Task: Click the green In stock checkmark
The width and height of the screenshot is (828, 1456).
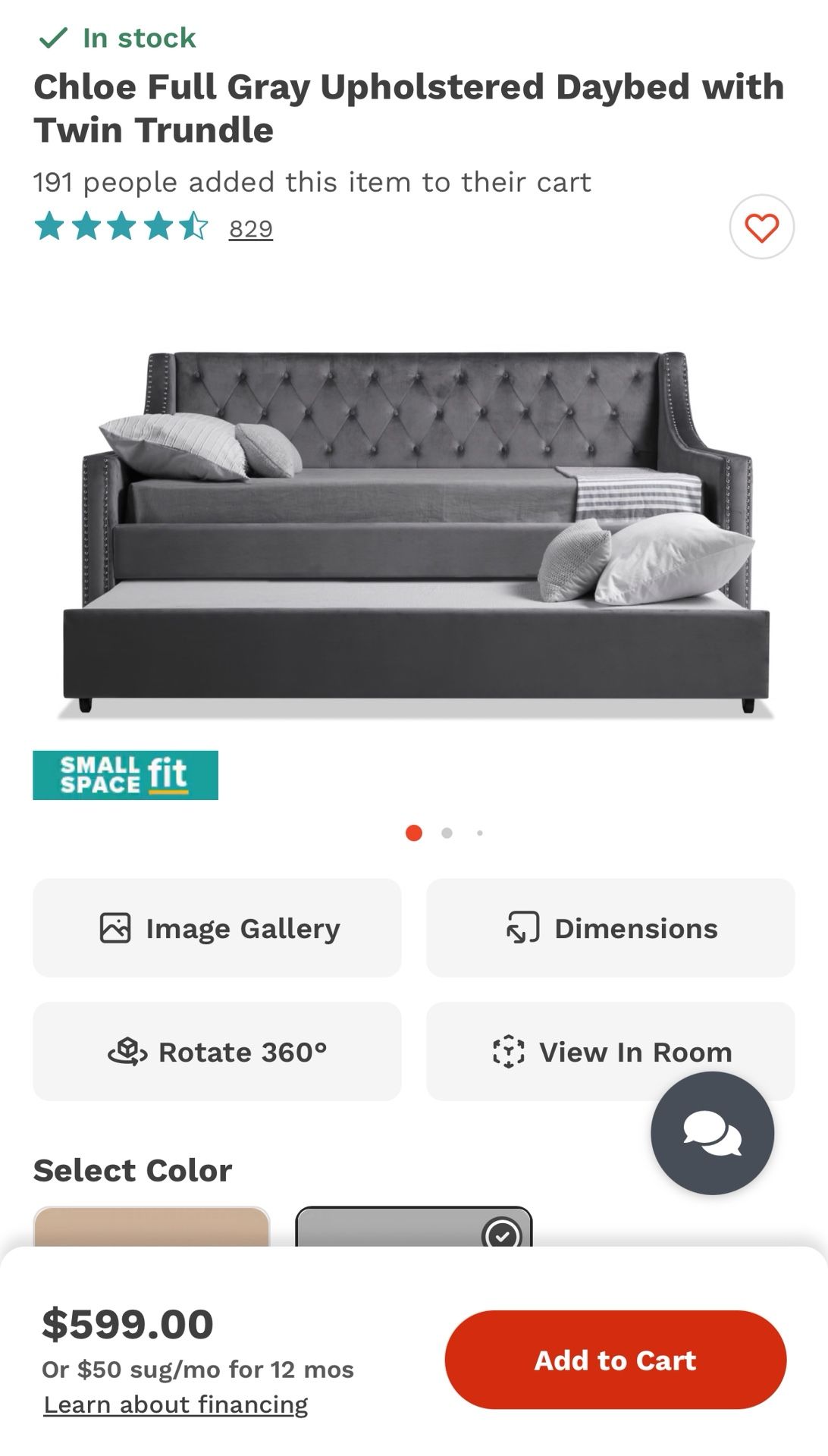Action: [53, 36]
